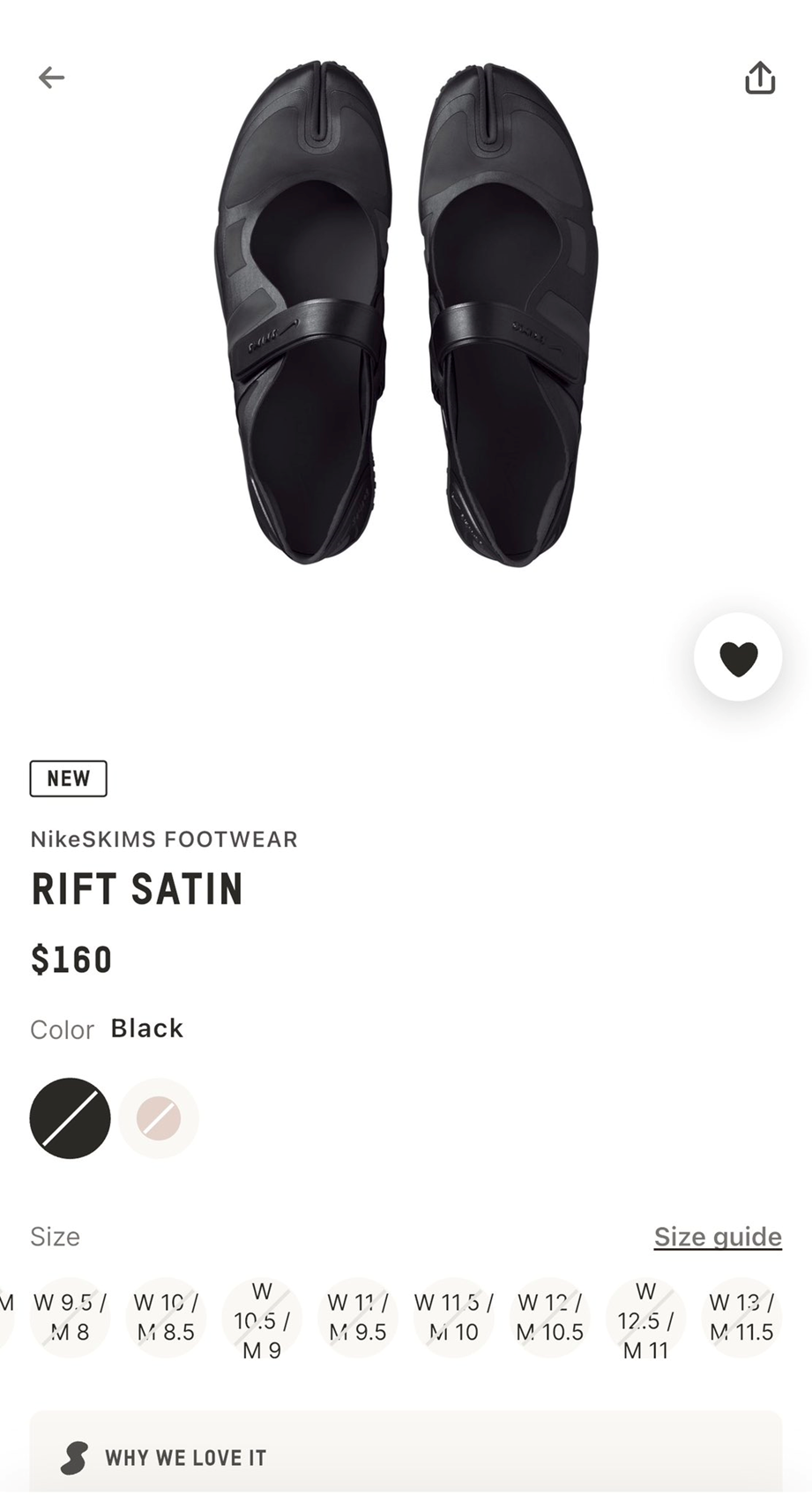
Task: Choose the pink color swatch
Action: coord(159,1118)
